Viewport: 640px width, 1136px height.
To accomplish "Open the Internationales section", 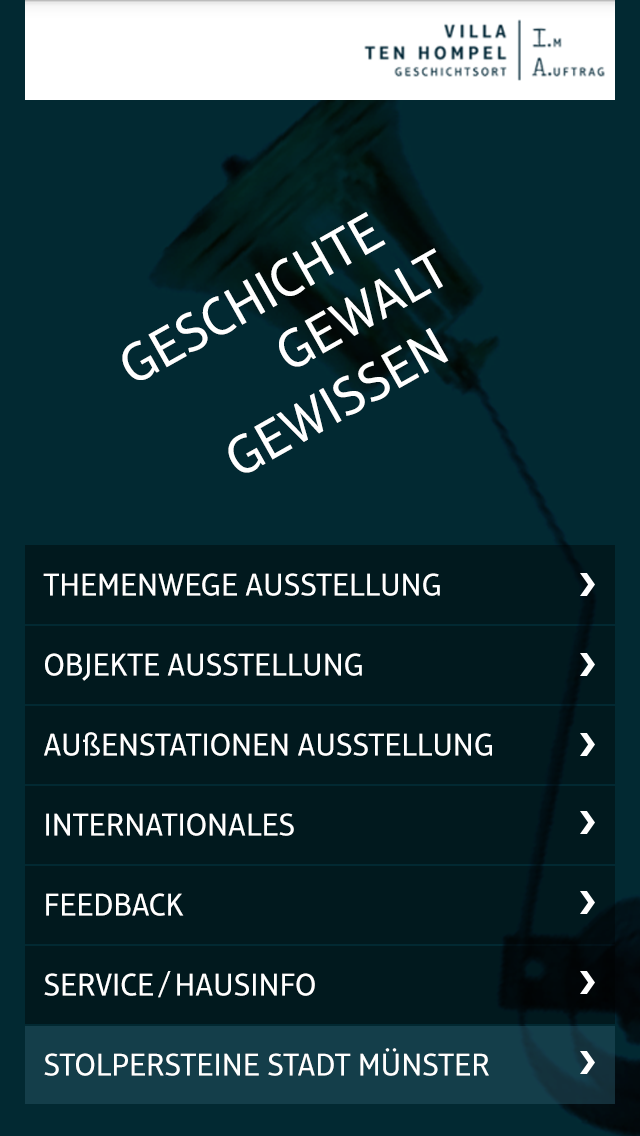I will pos(320,825).
